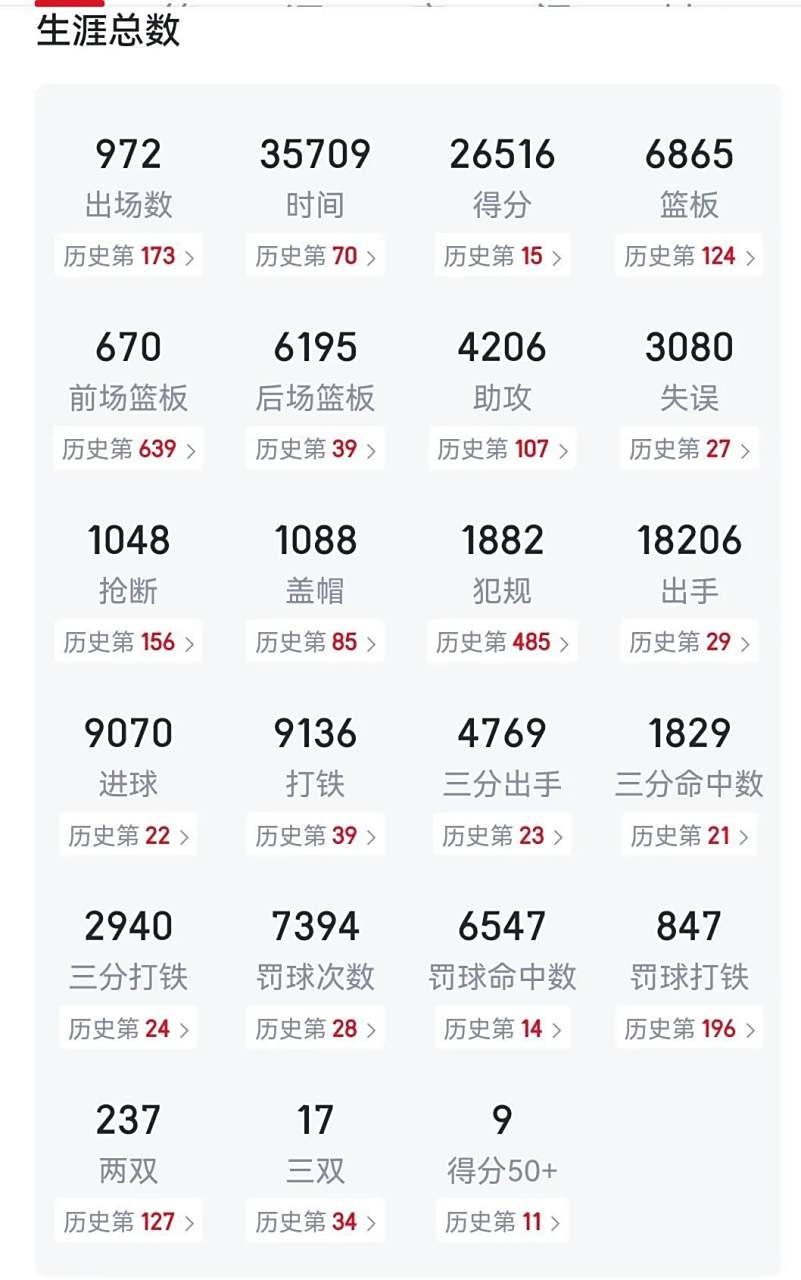Check 篮板 ranking 历史第124
The height and width of the screenshot is (1280, 801).
688,256
